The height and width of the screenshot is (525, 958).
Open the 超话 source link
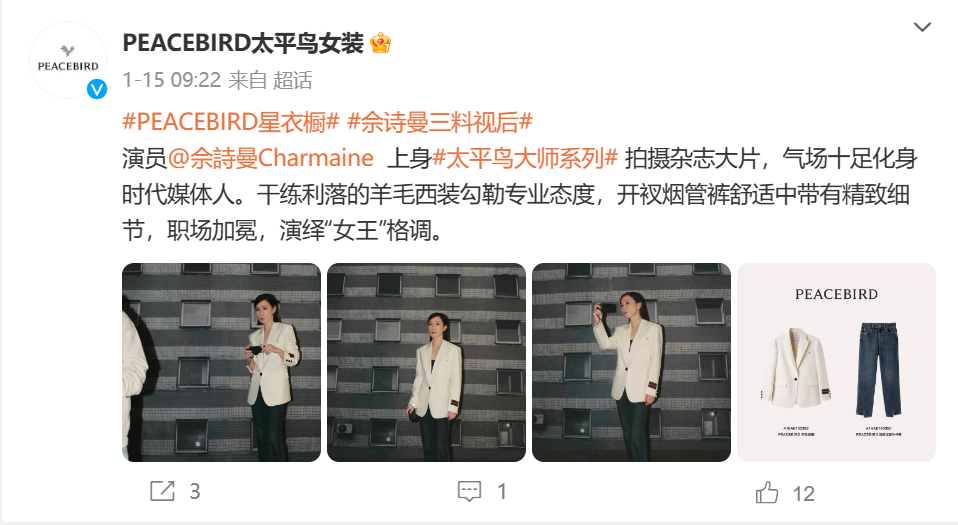(x=292, y=79)
